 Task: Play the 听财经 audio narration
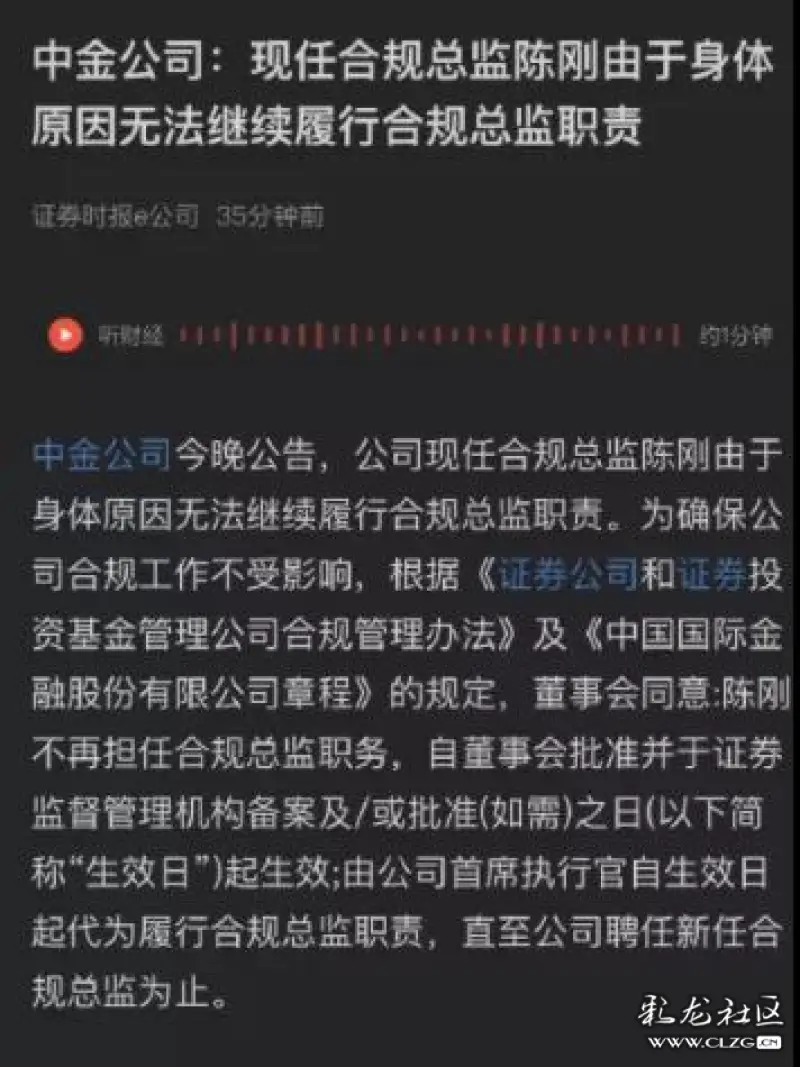66,334
